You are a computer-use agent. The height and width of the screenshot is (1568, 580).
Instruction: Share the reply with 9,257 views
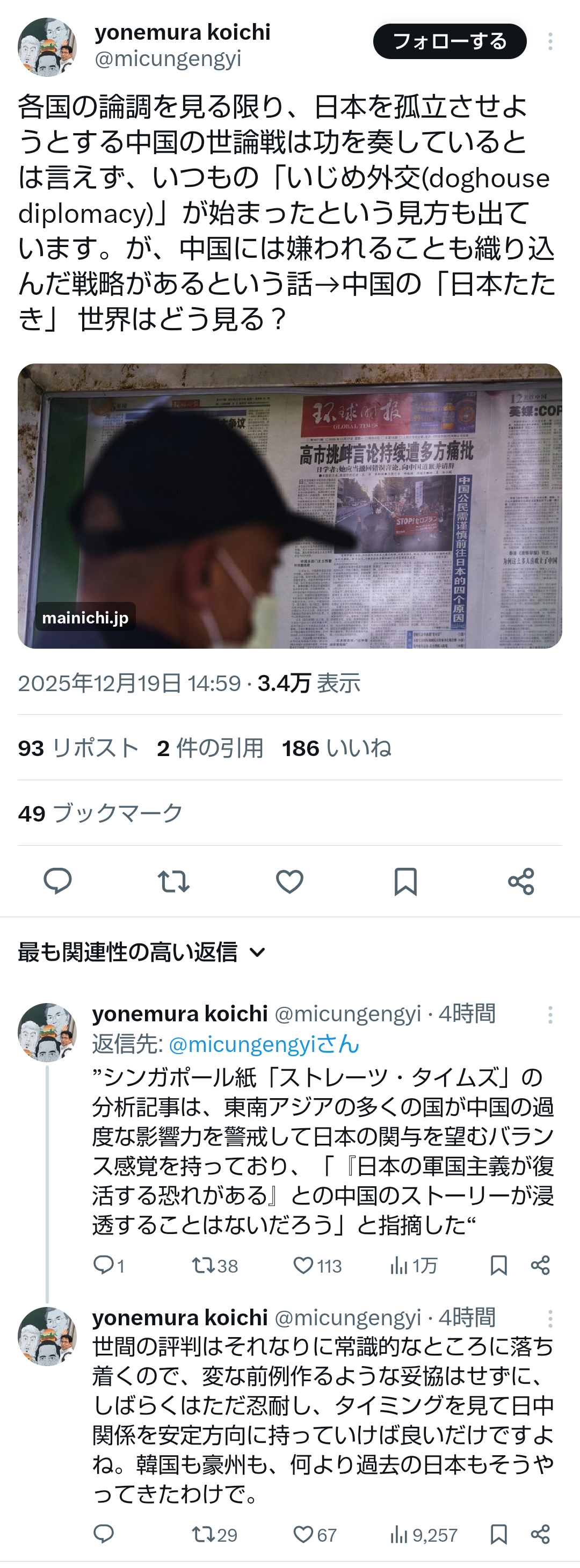click(x=540, y=1535)
